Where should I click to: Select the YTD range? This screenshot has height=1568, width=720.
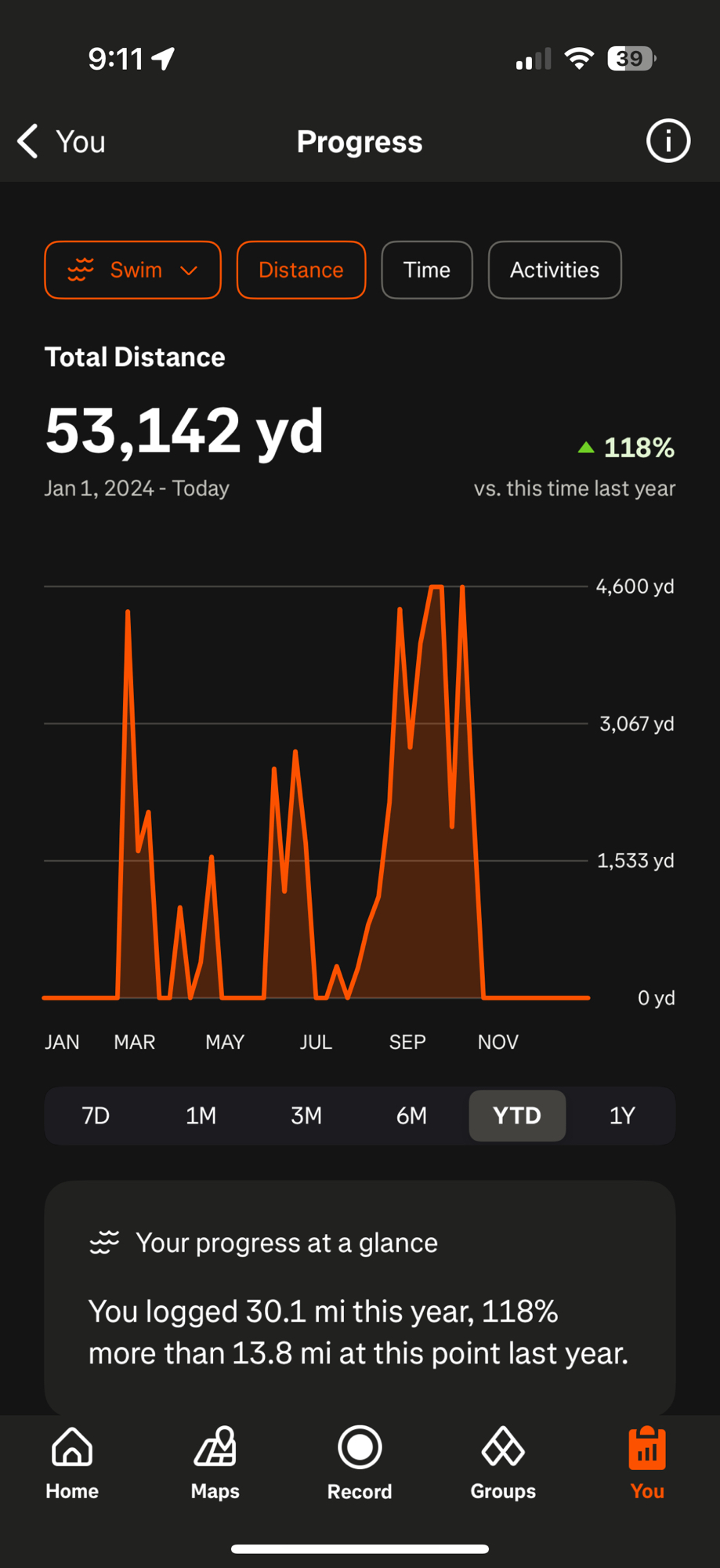517,1116
